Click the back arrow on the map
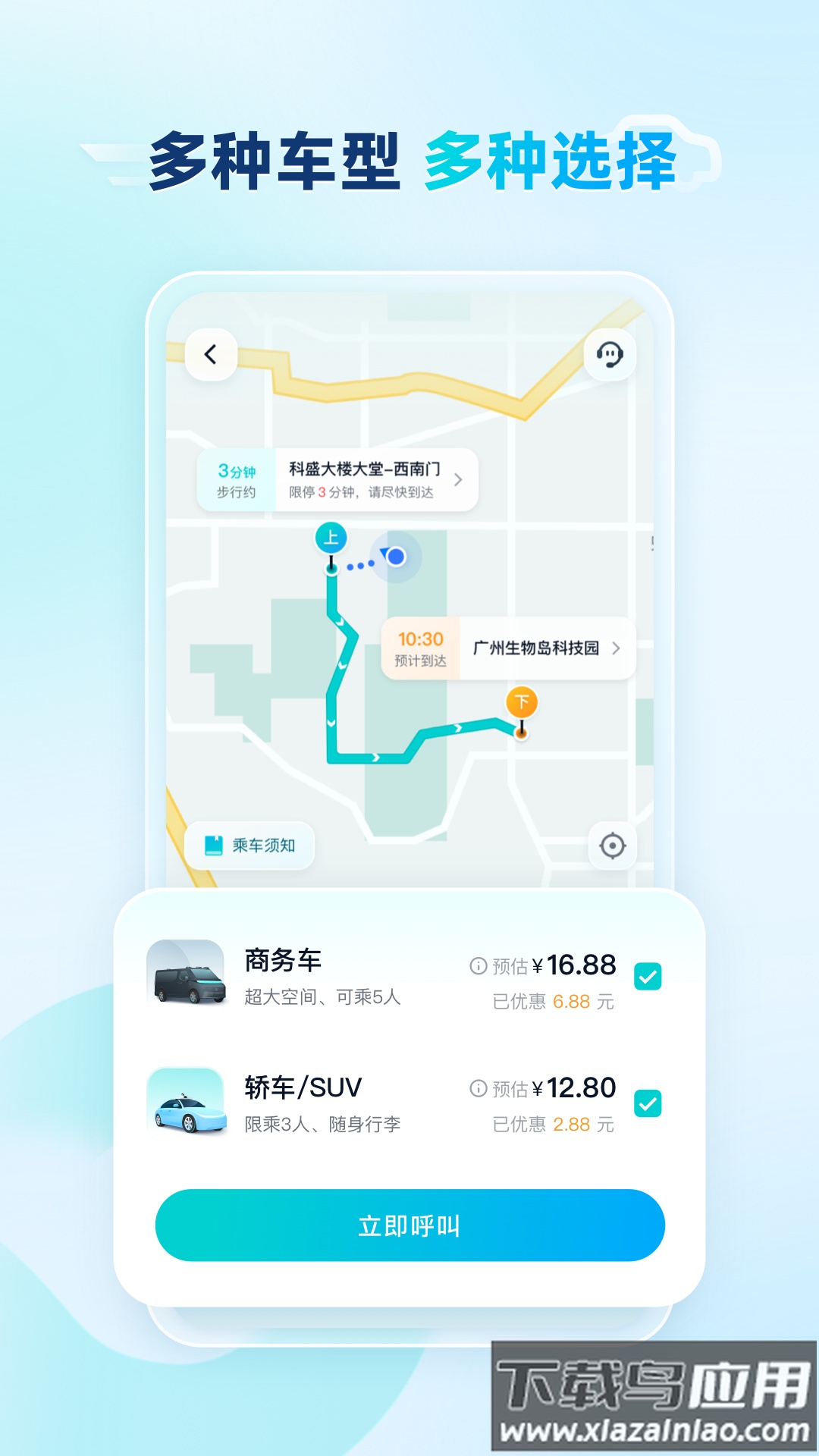 point(210,355)
